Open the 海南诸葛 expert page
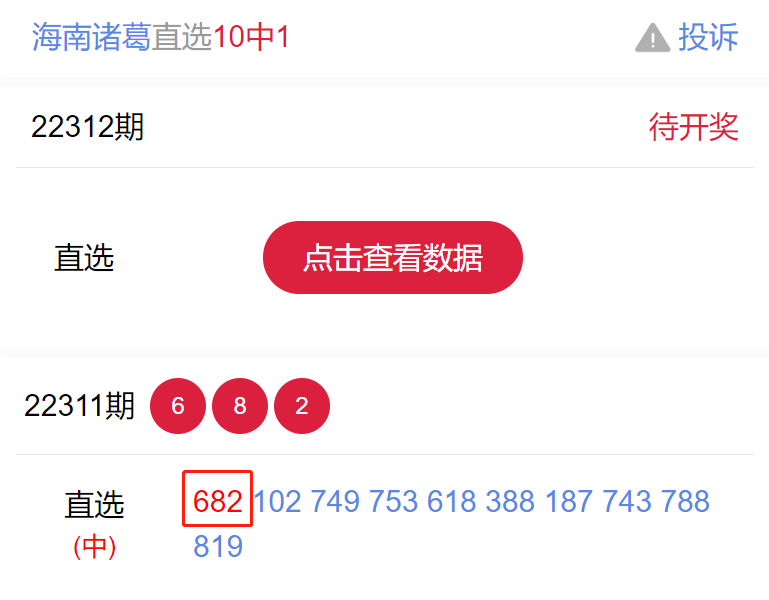This screenshot has width=769, height=600. 91,38
